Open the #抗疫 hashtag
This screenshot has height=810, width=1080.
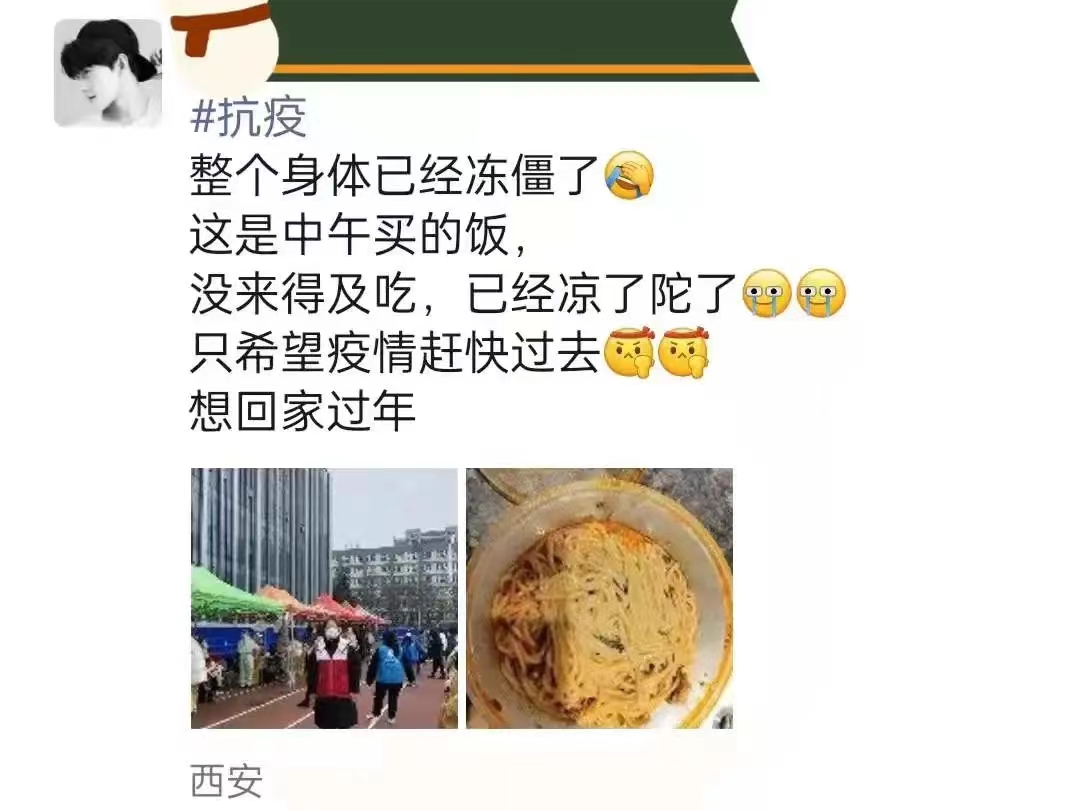248,120
